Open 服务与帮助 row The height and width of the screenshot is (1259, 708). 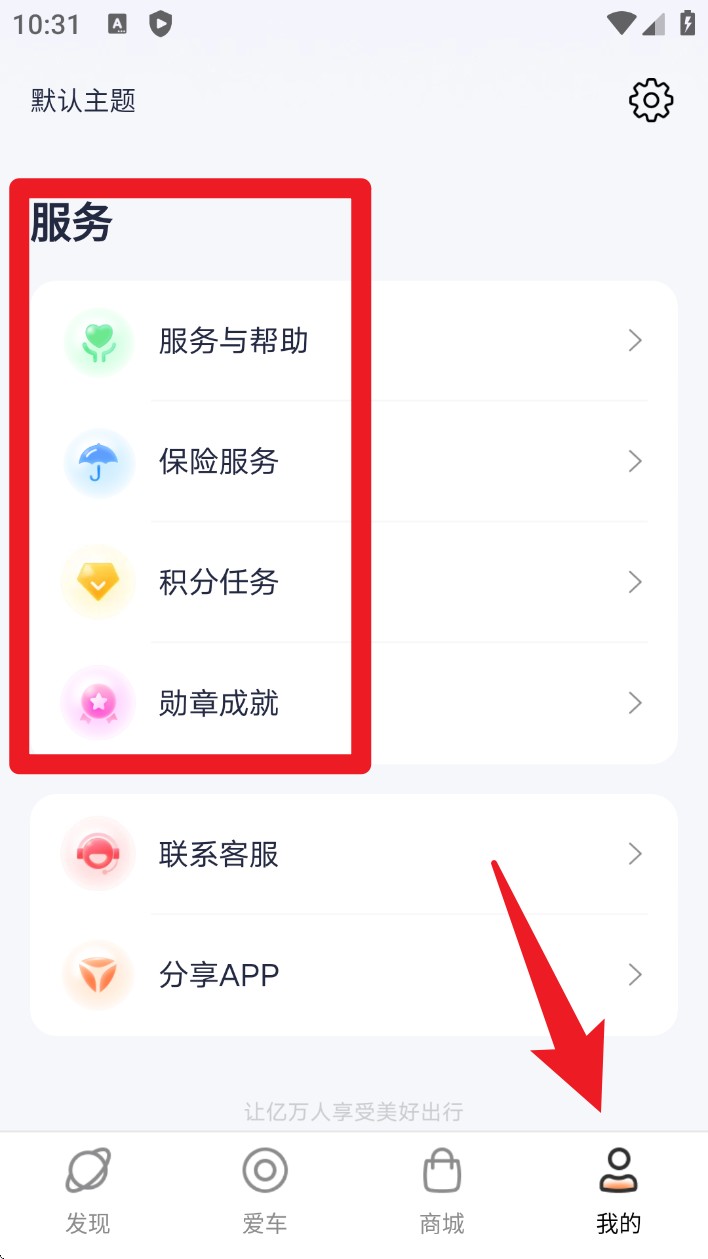[x=353, y=341]
